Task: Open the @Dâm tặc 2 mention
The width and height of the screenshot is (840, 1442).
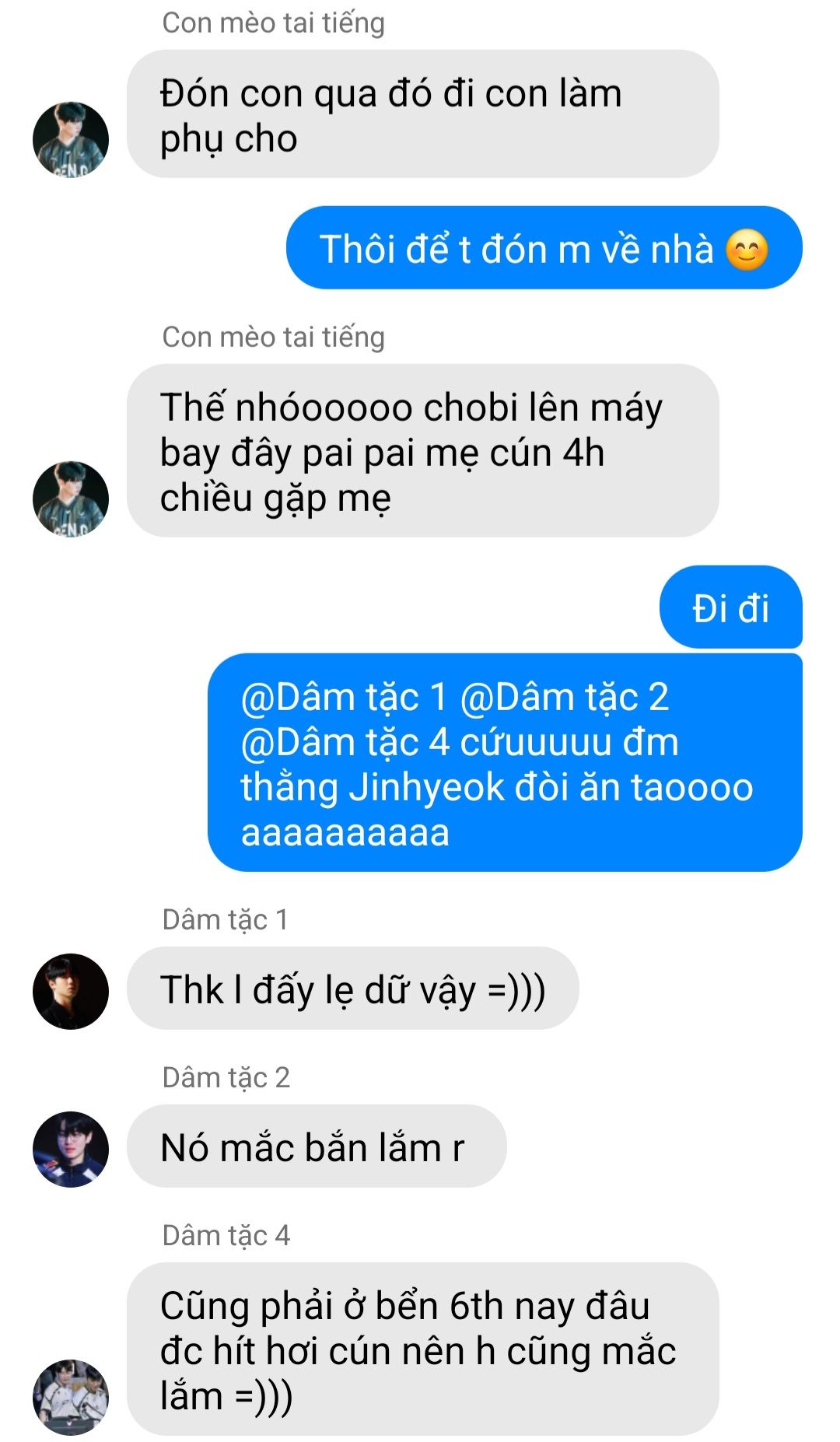Action: [565, 697]
